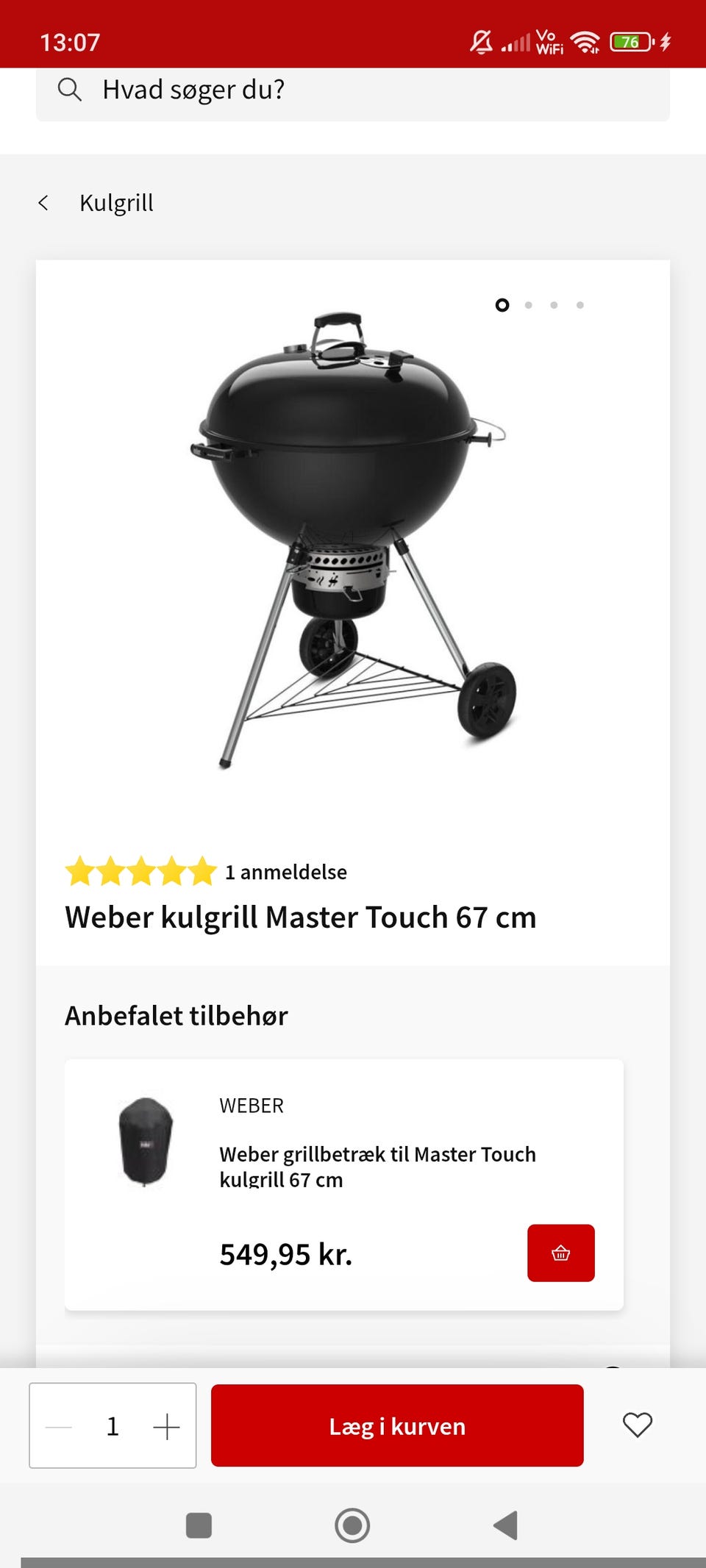Tap the 'Hvad søger du?' search field
The height and width of the screenshot is (1568, 706).
pos(353,90)
